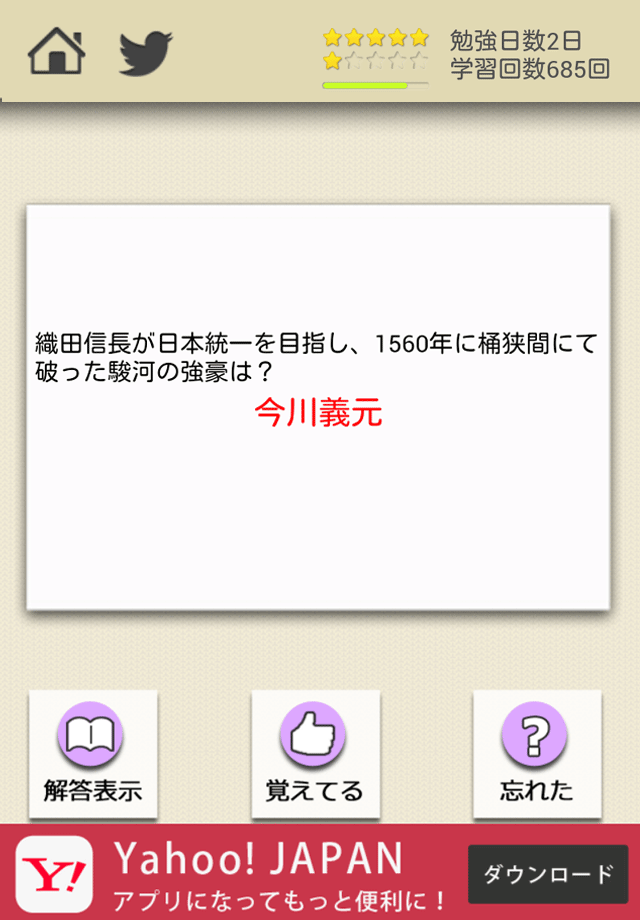Tap the 解答表示 show answer button

[93, 752]
